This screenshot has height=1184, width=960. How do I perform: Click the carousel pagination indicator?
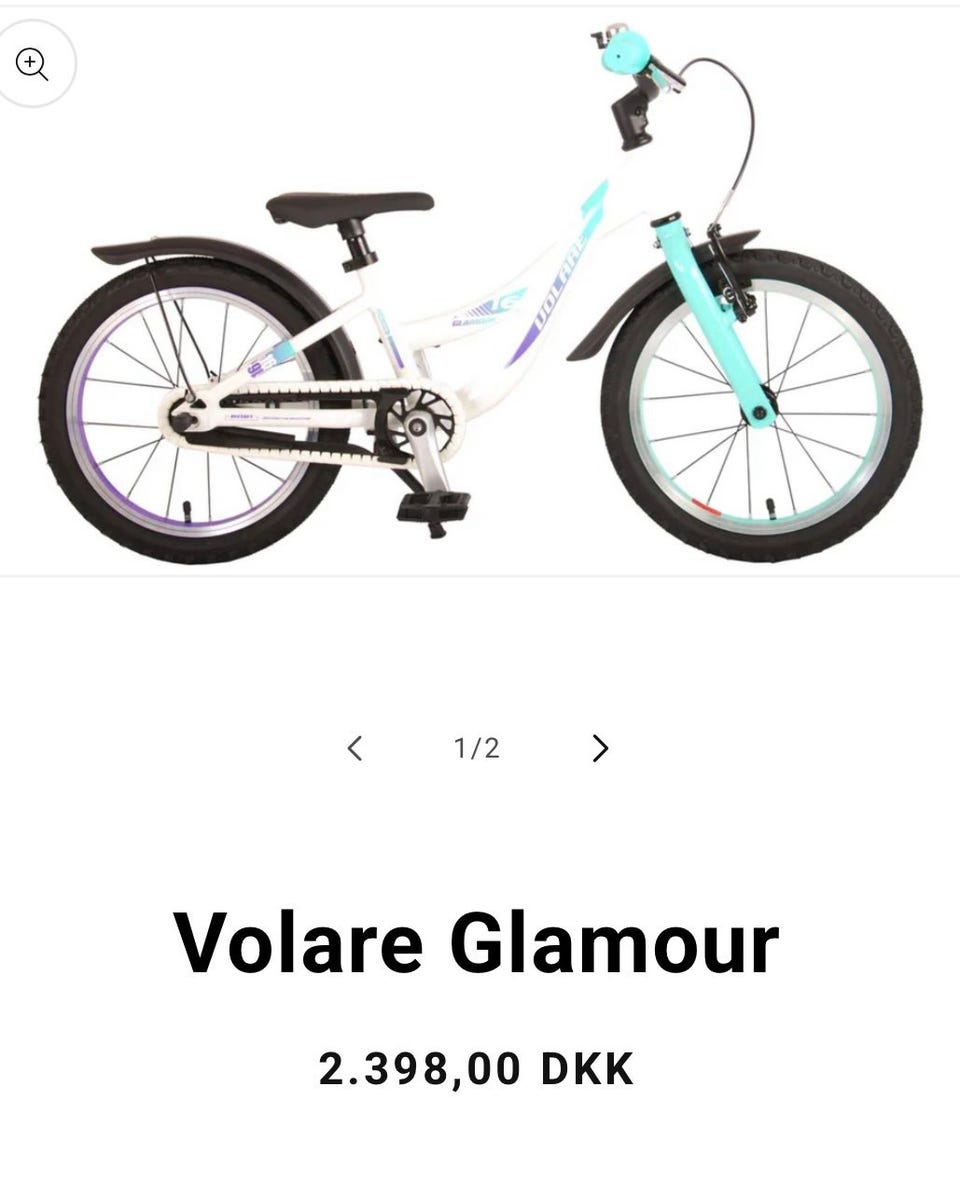point(476,747)
